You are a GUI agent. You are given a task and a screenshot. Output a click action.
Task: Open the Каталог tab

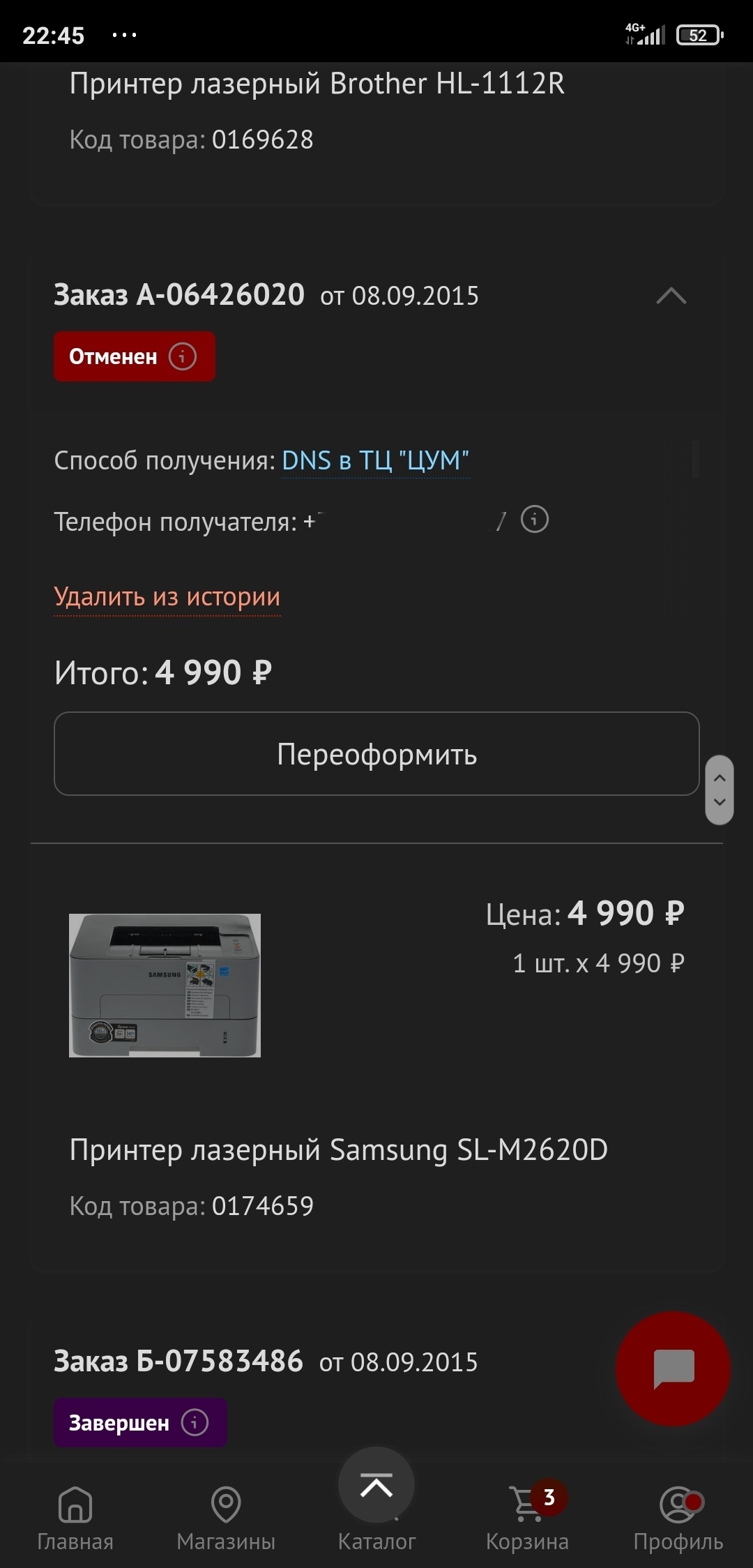coord(376,1500)
